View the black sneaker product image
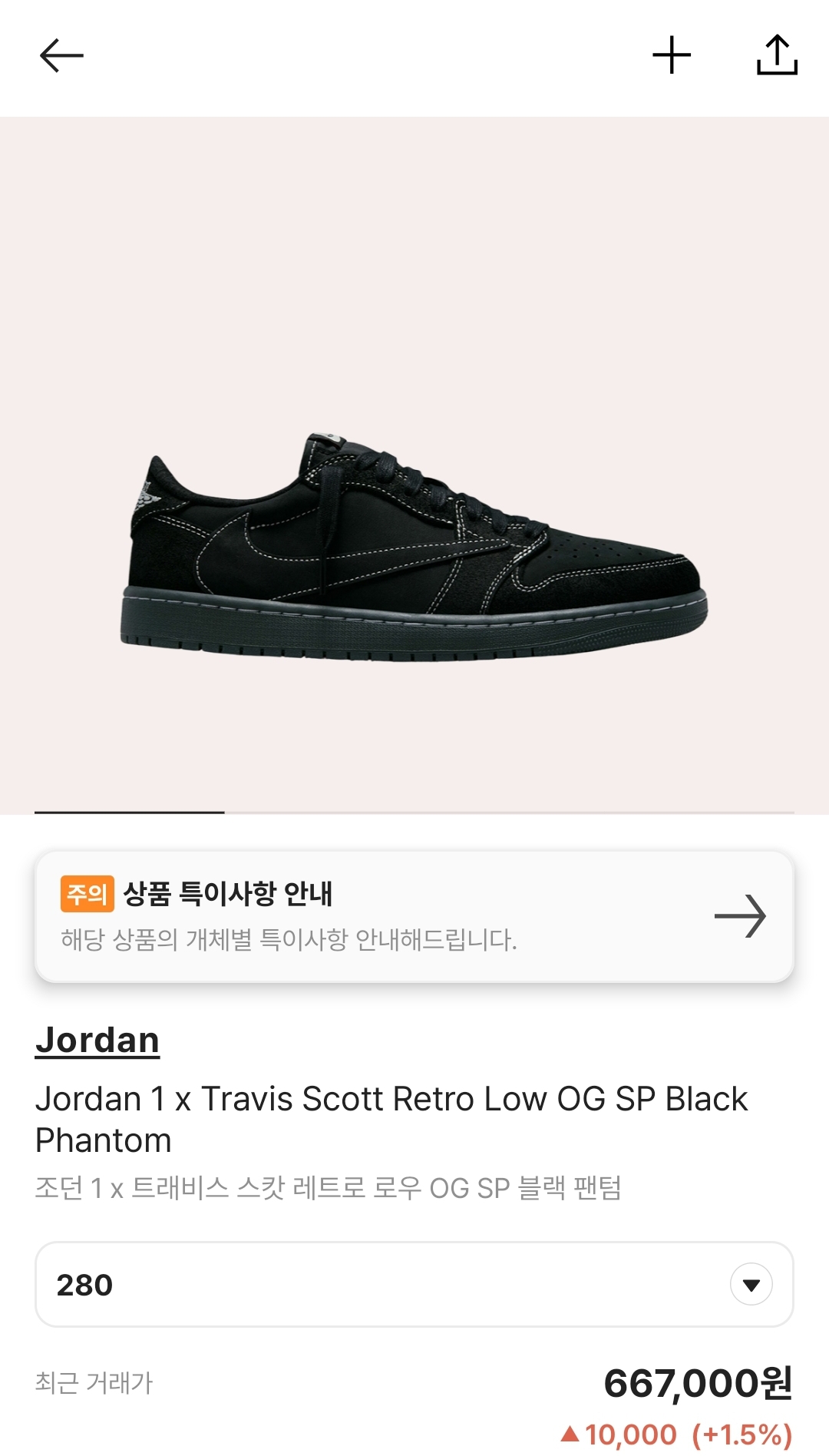 click(x=414, y=545)
